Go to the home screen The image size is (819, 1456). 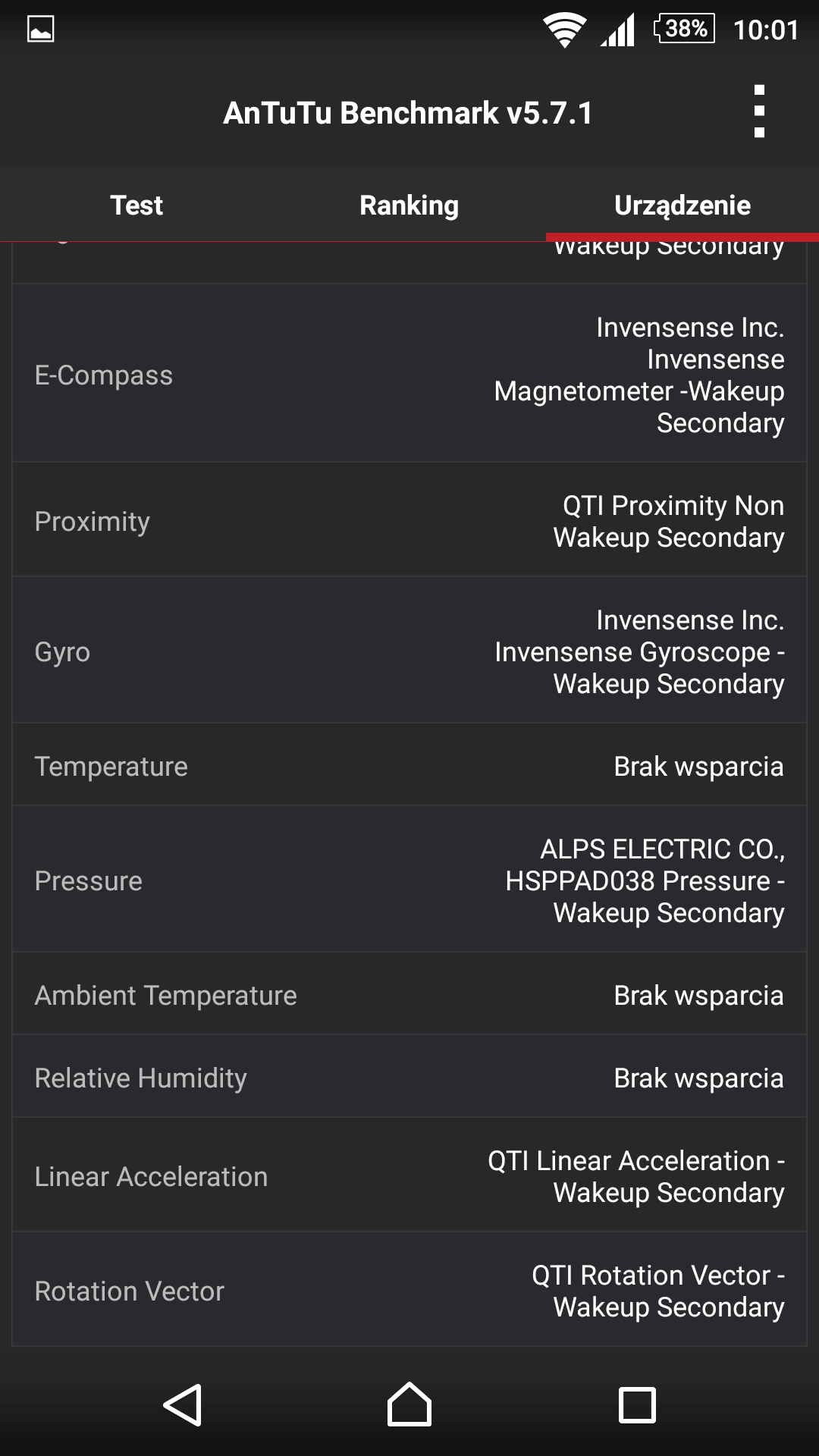[409, 1404]
